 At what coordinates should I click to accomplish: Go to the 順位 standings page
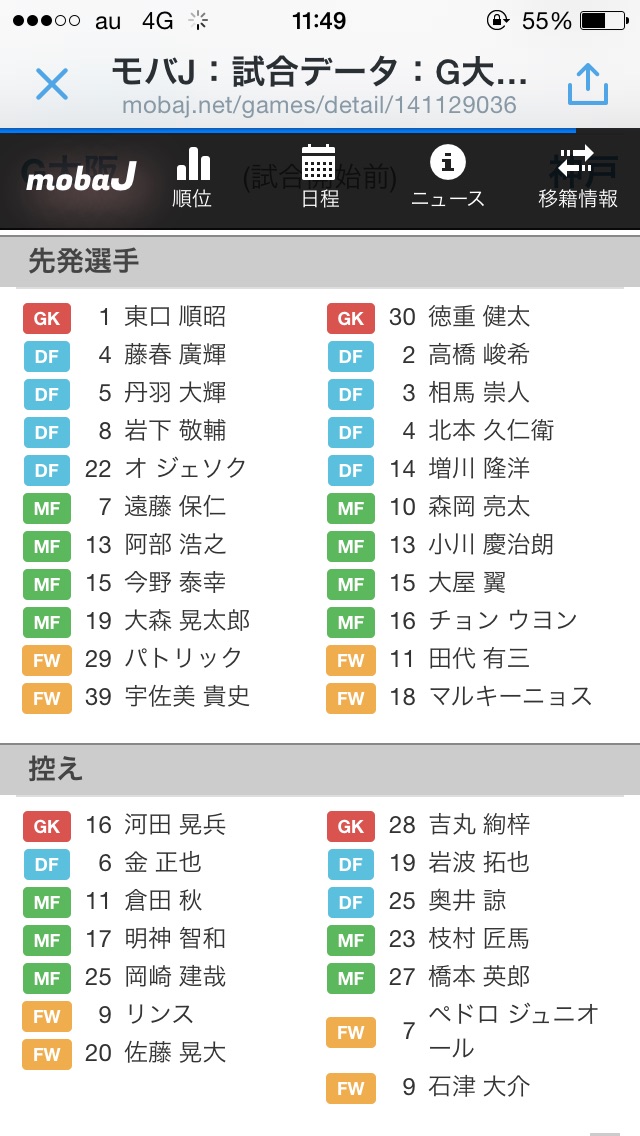point(192,178)
